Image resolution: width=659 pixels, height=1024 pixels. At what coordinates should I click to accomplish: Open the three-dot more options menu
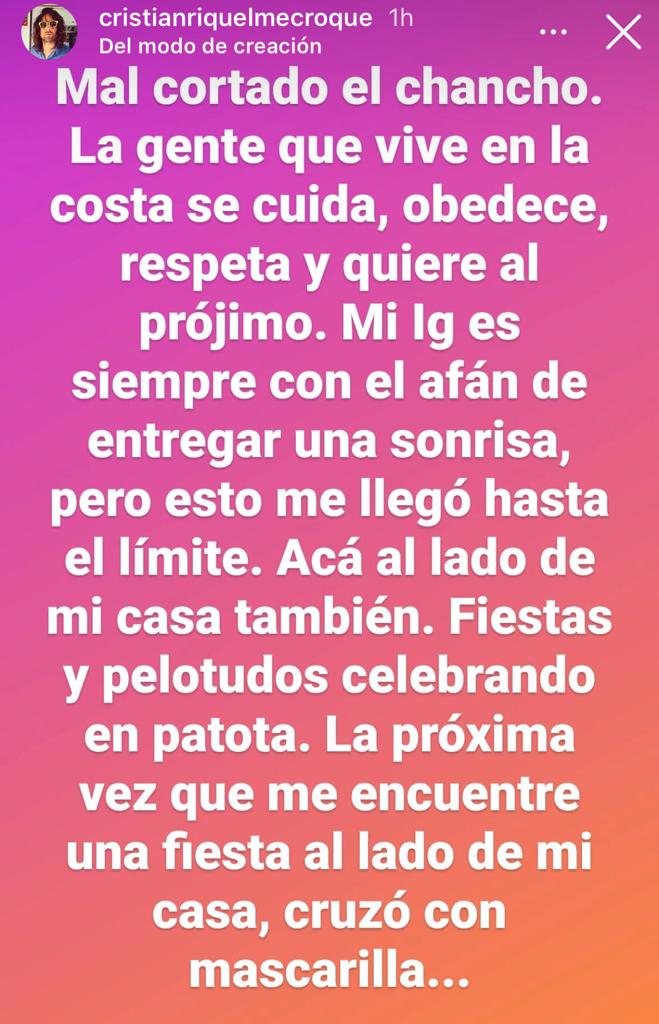(x=553, y=32)
